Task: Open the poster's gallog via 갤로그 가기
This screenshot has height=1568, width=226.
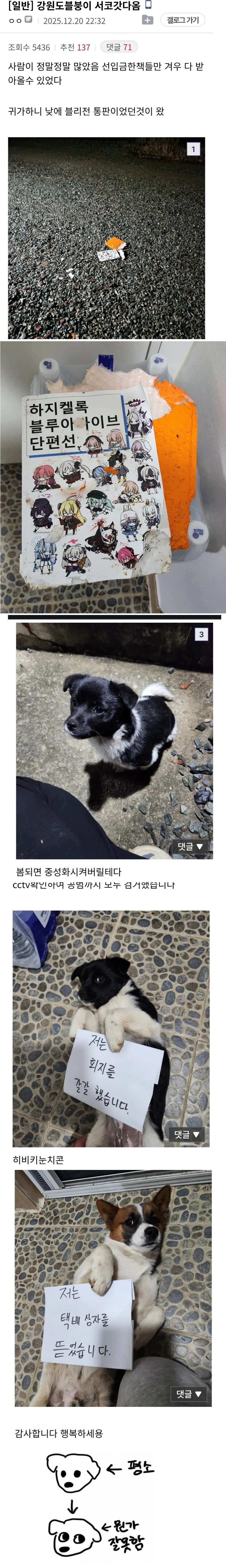Action: pos(182,20)
